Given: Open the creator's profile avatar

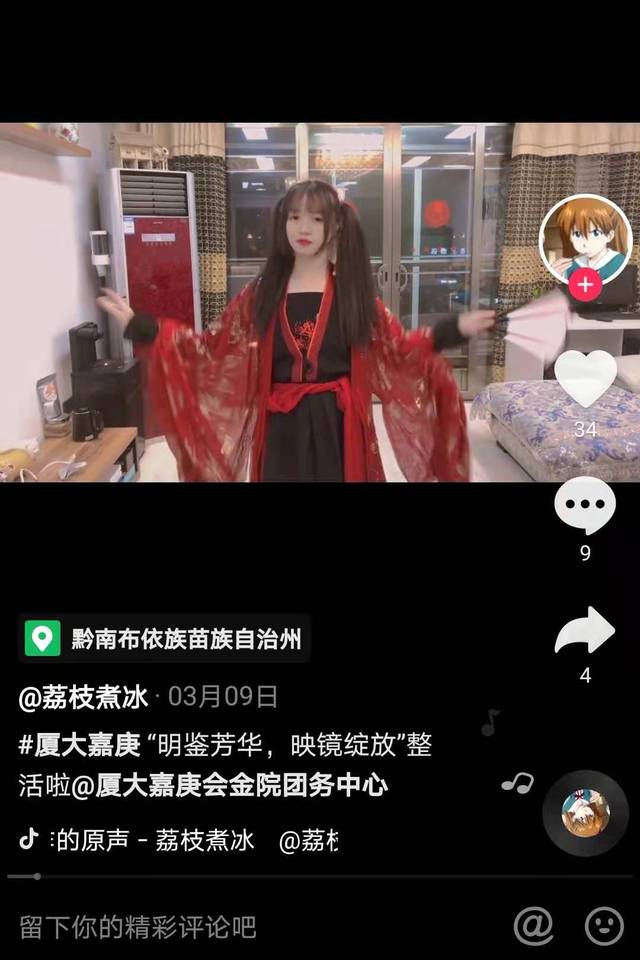Looking at the screenshot, I should (585, 238).
